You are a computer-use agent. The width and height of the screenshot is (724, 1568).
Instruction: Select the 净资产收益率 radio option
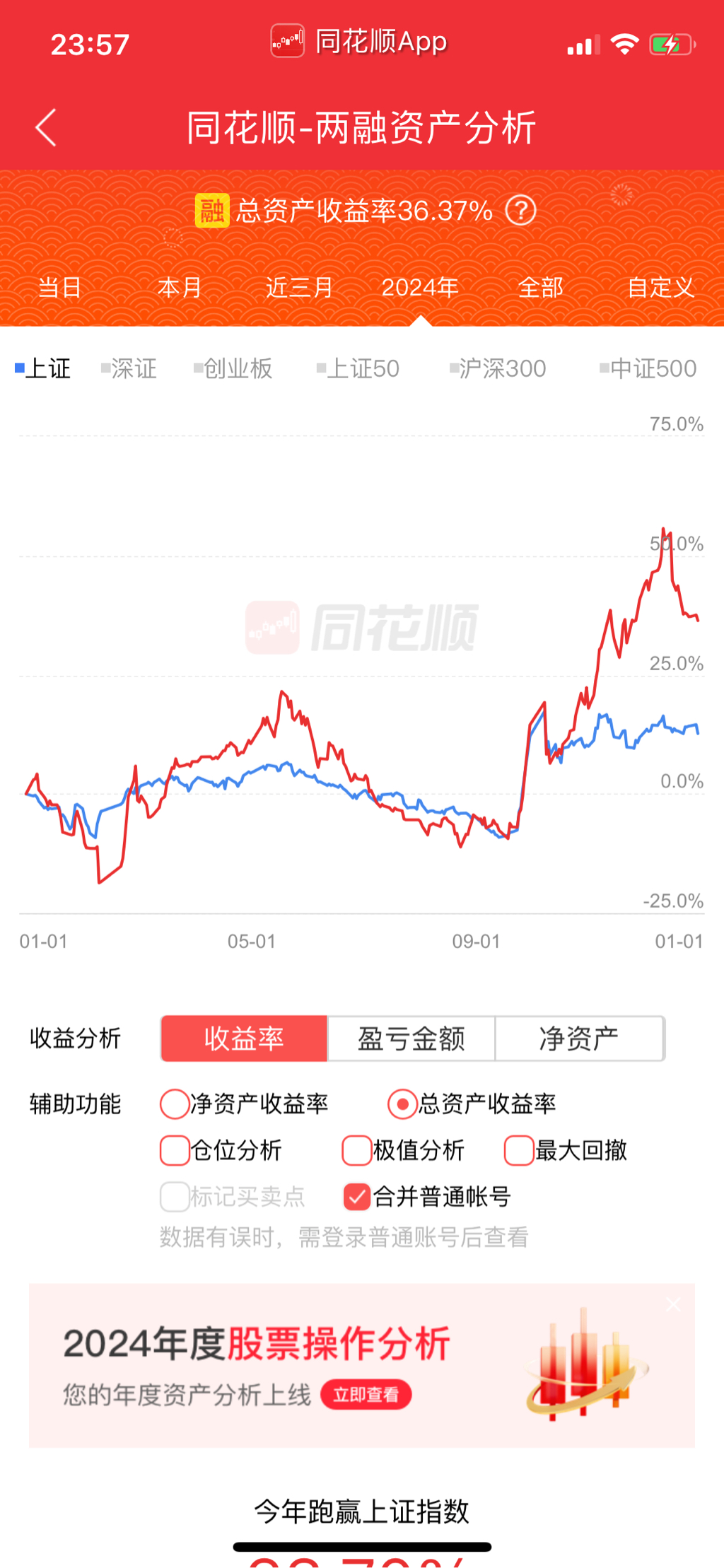click(245, 1104)
